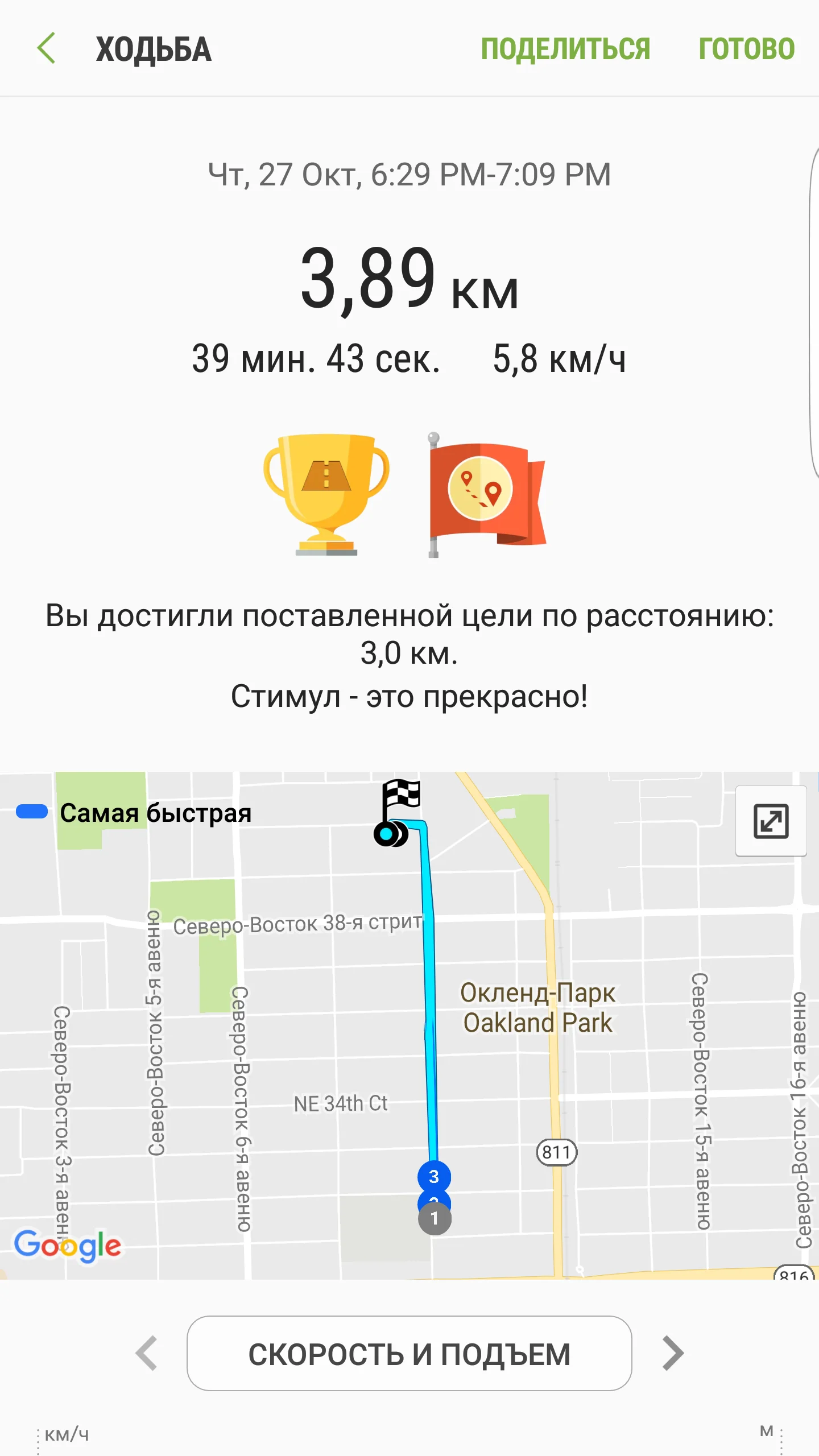Switch to the previous chart with left arrow
The width and height of the screenshot is (819, 1456).
coord(147,1354)
